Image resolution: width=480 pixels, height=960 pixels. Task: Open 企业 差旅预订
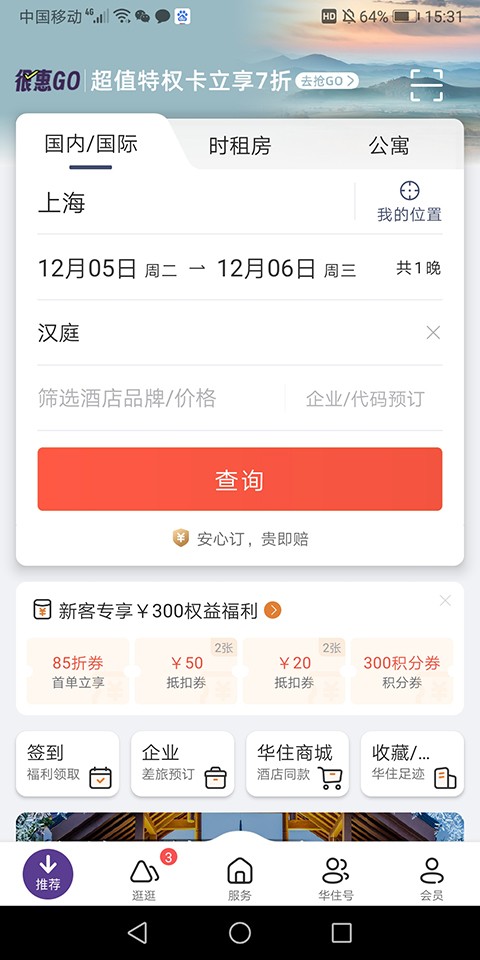[x=182, y=763]
